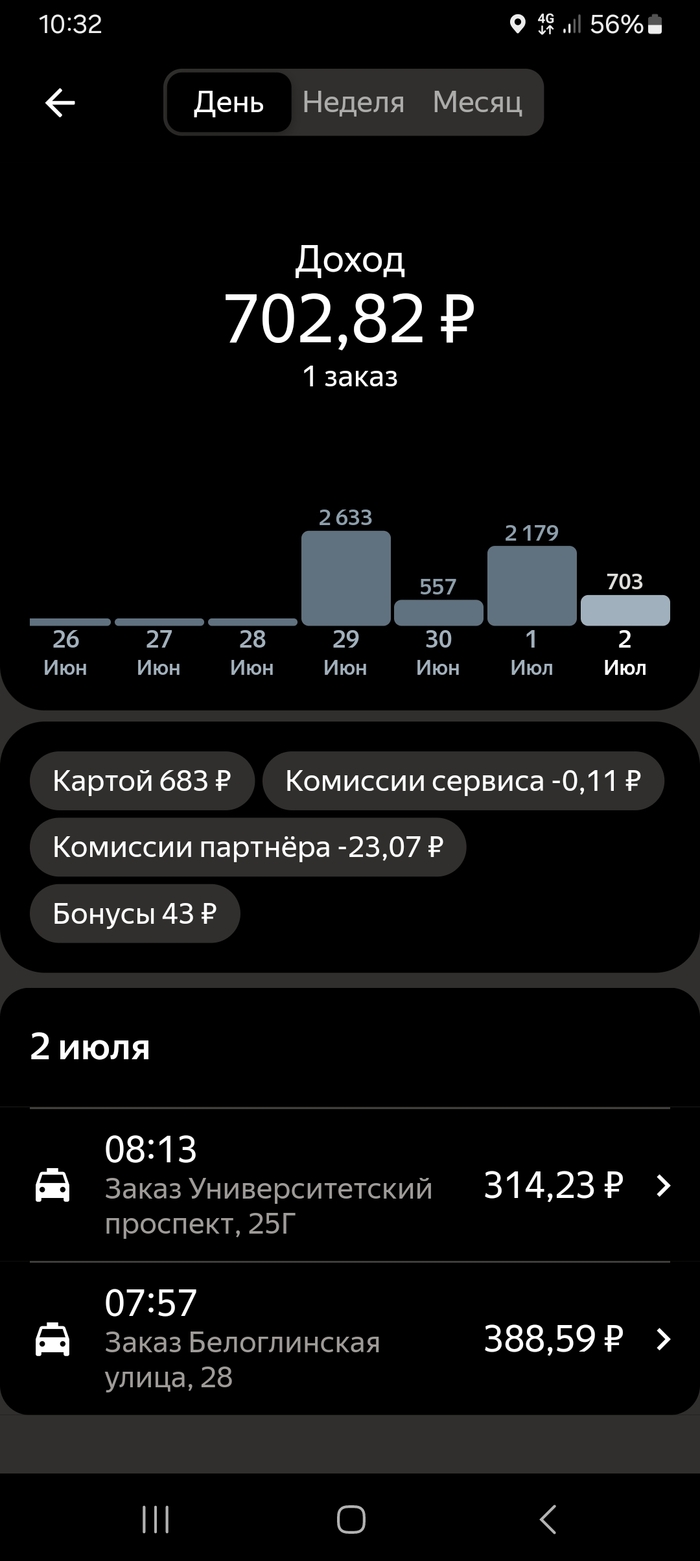Open the 07:57 order Белоглинская улица, 28

coord(350,1339)
